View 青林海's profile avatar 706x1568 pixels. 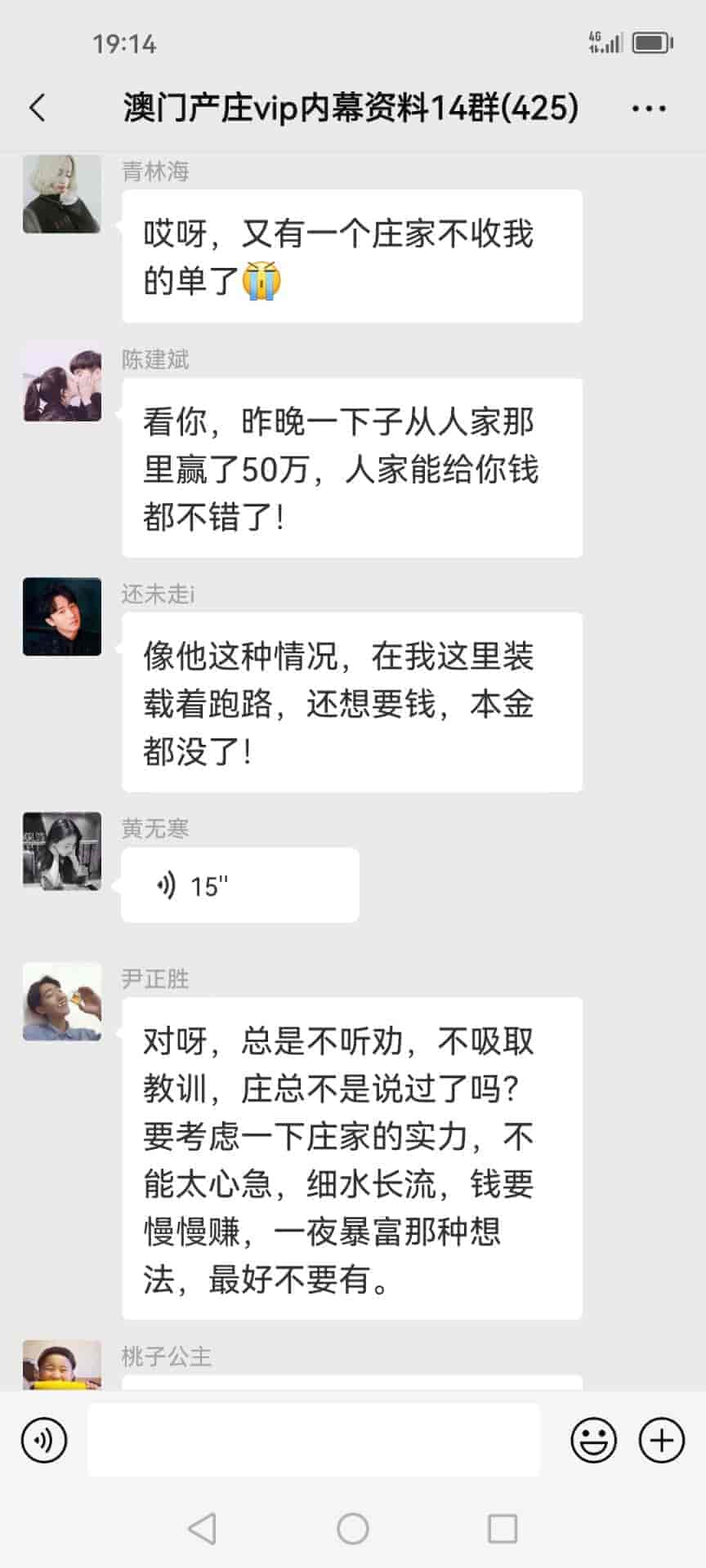tap(62, 194)
